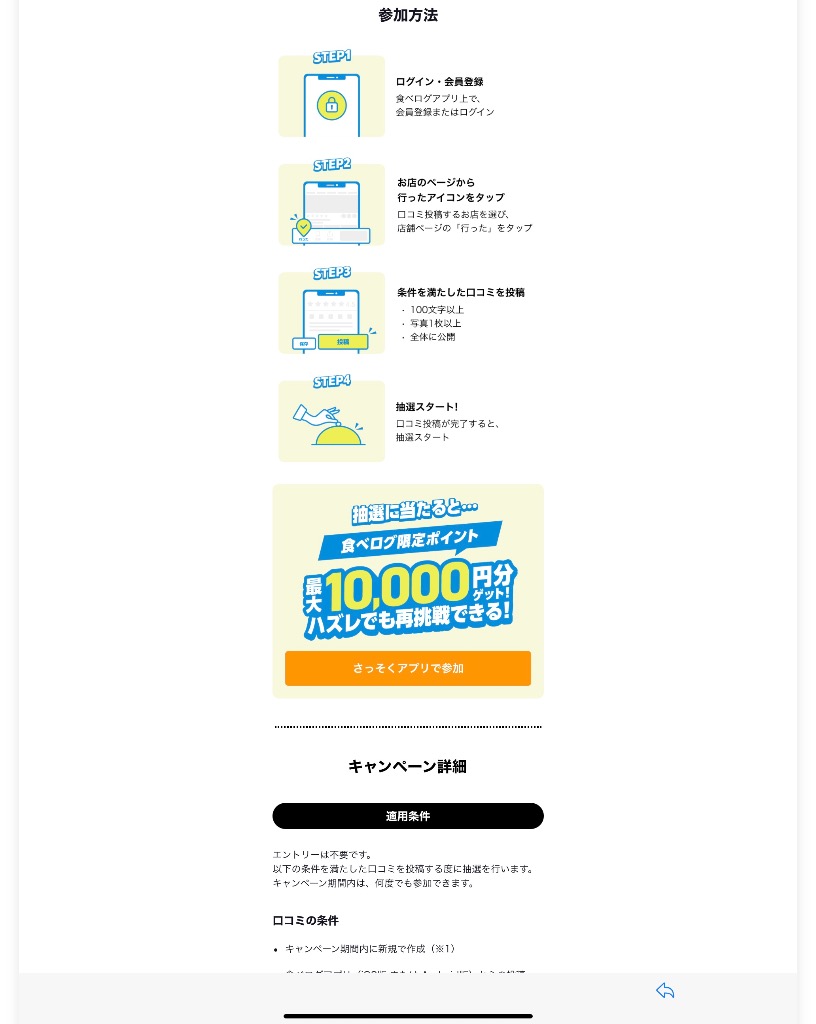Tap the orange さっそくアプリで参加 button
816x1024 pixels.
(407, 668)
